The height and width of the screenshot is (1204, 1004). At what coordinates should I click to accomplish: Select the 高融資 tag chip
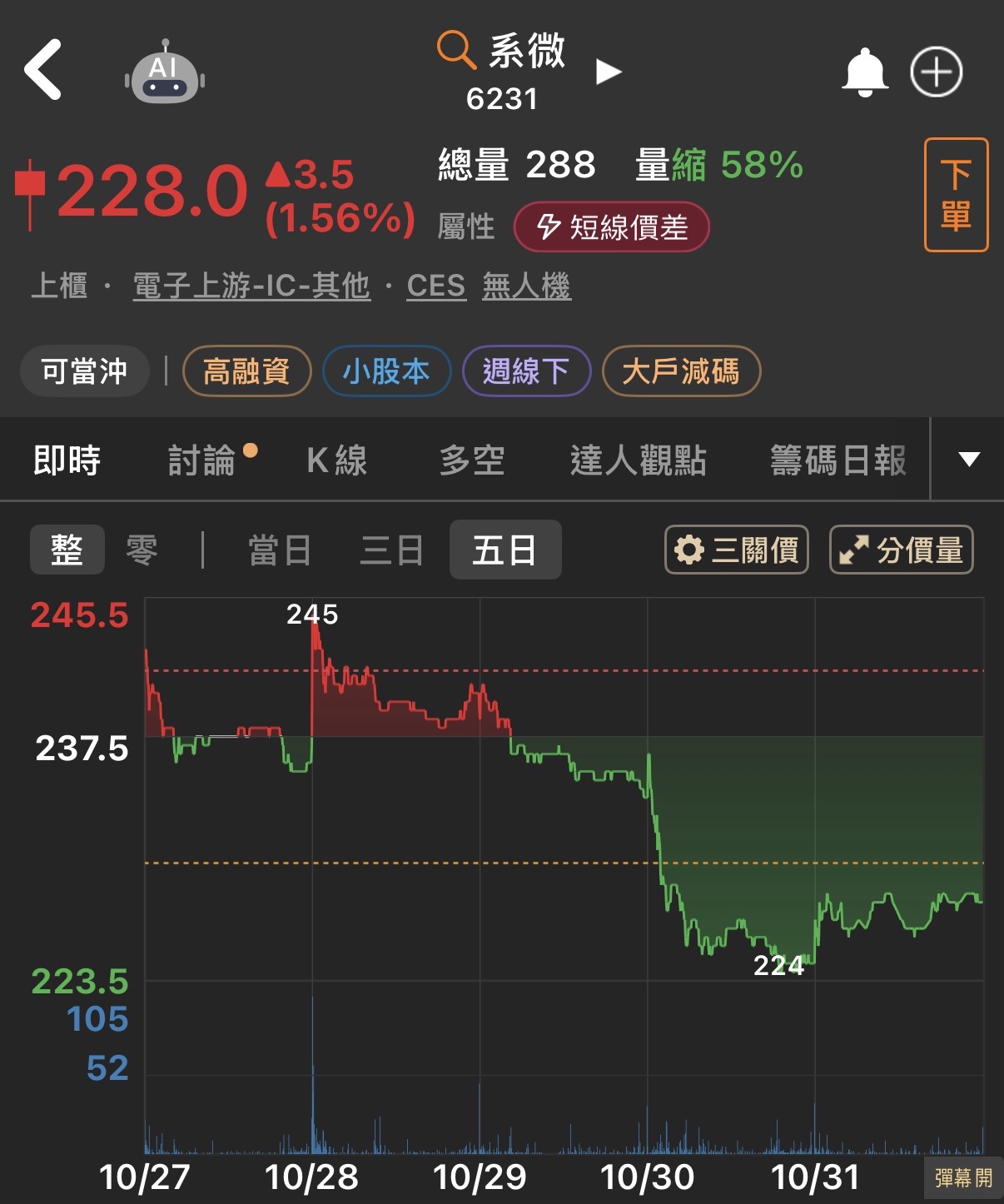pyautogui.click(x=246, y=371)
